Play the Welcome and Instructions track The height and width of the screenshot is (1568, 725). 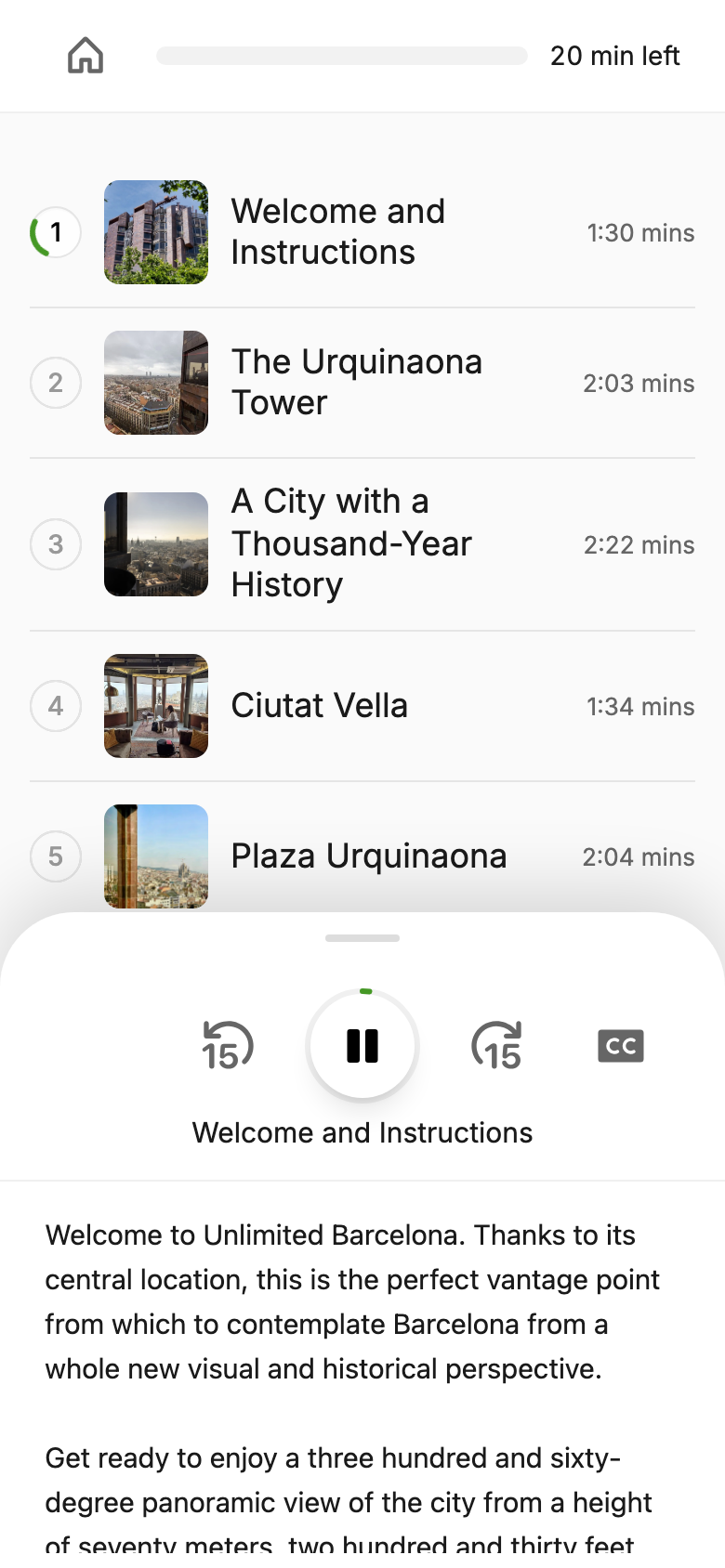point(337,232)
